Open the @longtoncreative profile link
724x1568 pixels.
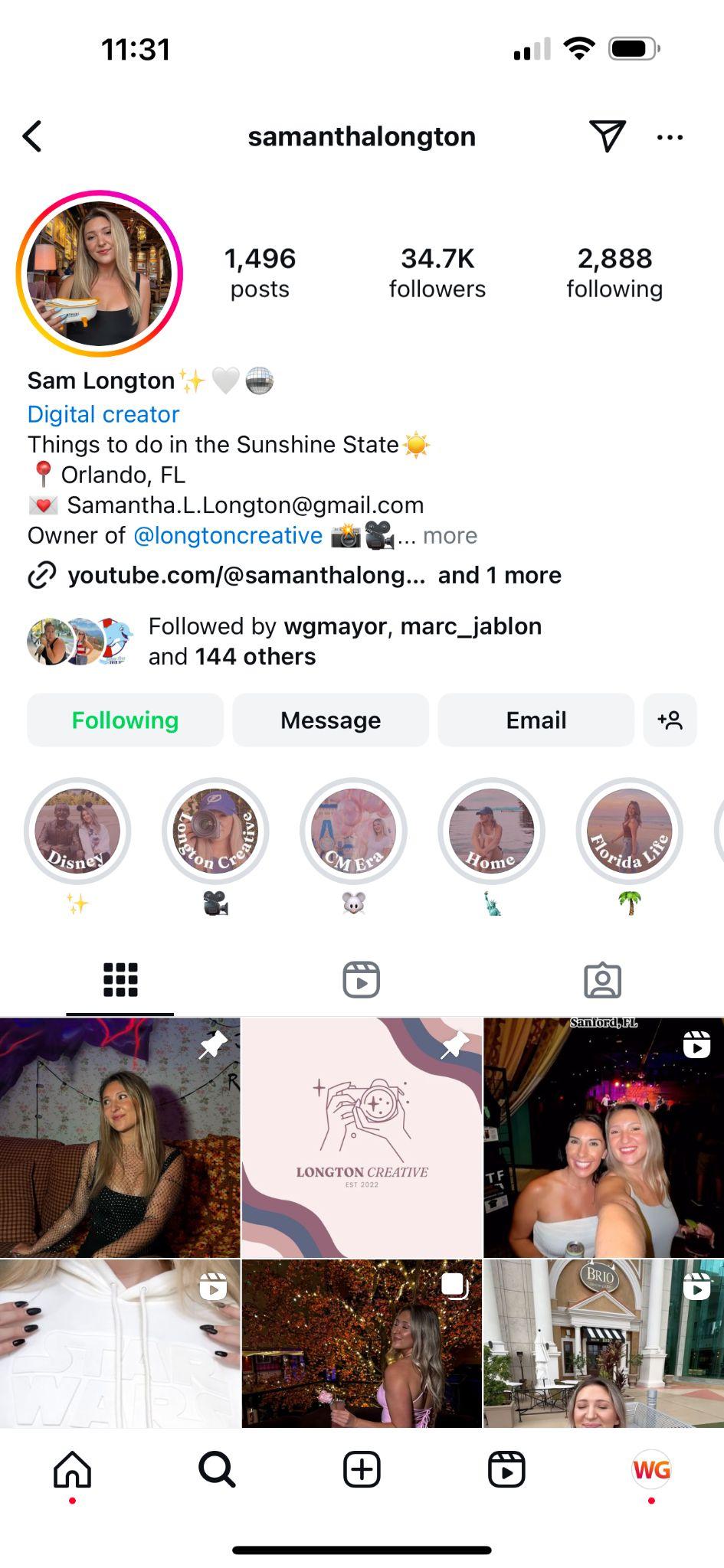228,536
